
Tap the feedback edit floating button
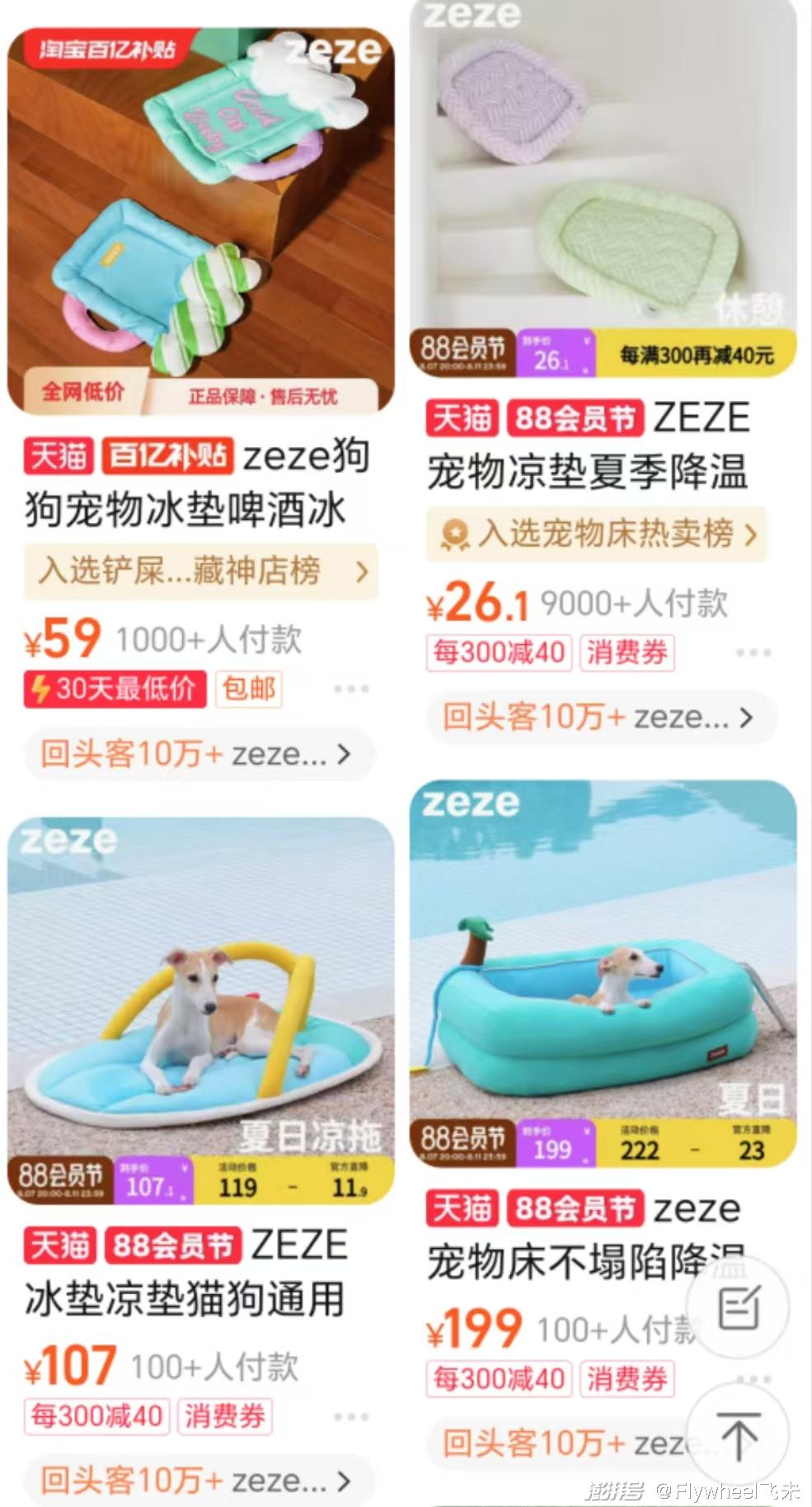click(739, 1307)
